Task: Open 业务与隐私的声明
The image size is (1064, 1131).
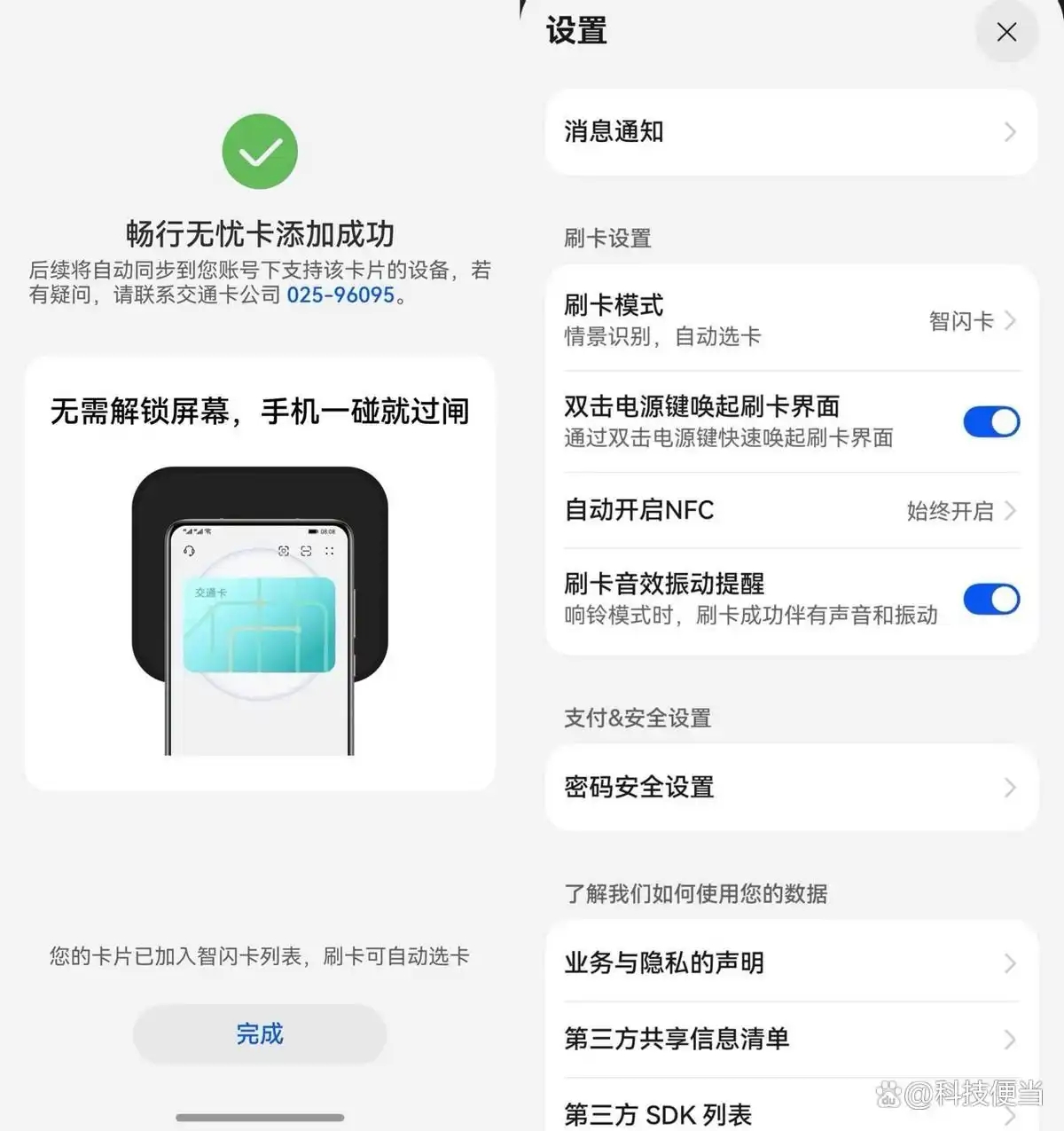Action: (791, 962)
